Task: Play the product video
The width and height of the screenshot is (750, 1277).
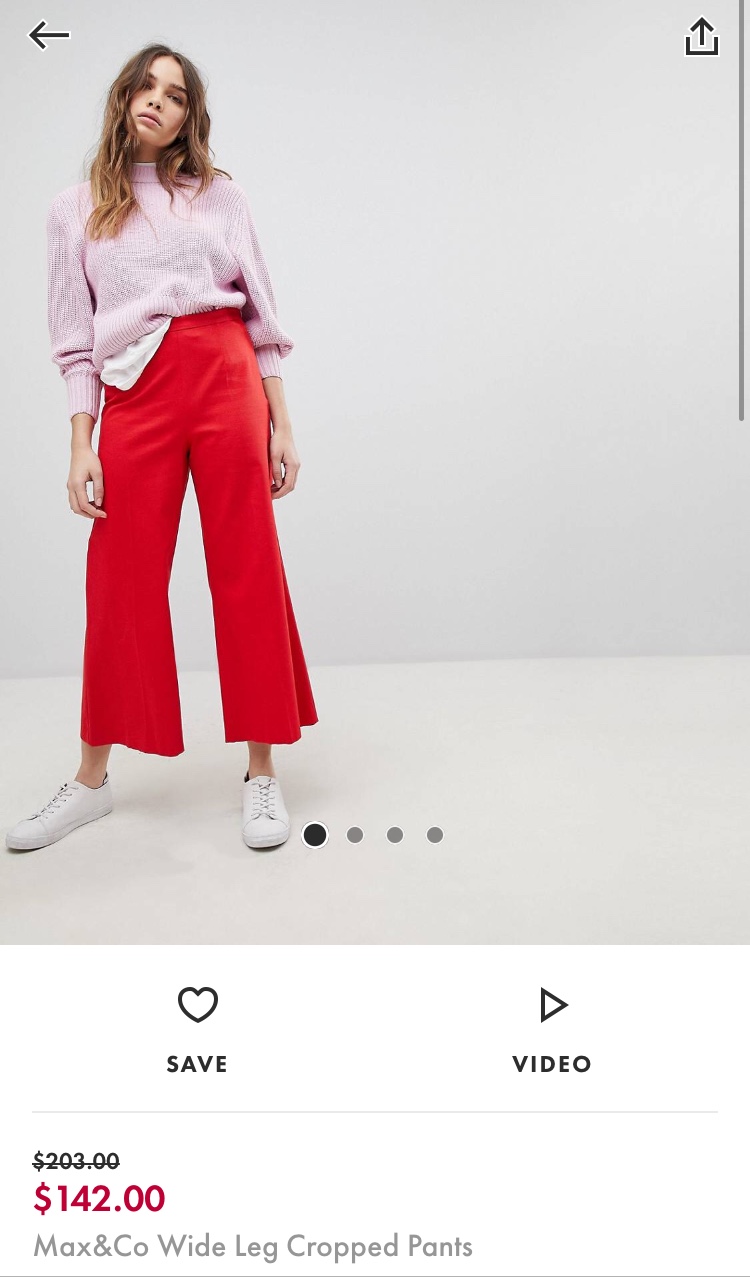Action: pyautogui.click(x=552, y=1028)
